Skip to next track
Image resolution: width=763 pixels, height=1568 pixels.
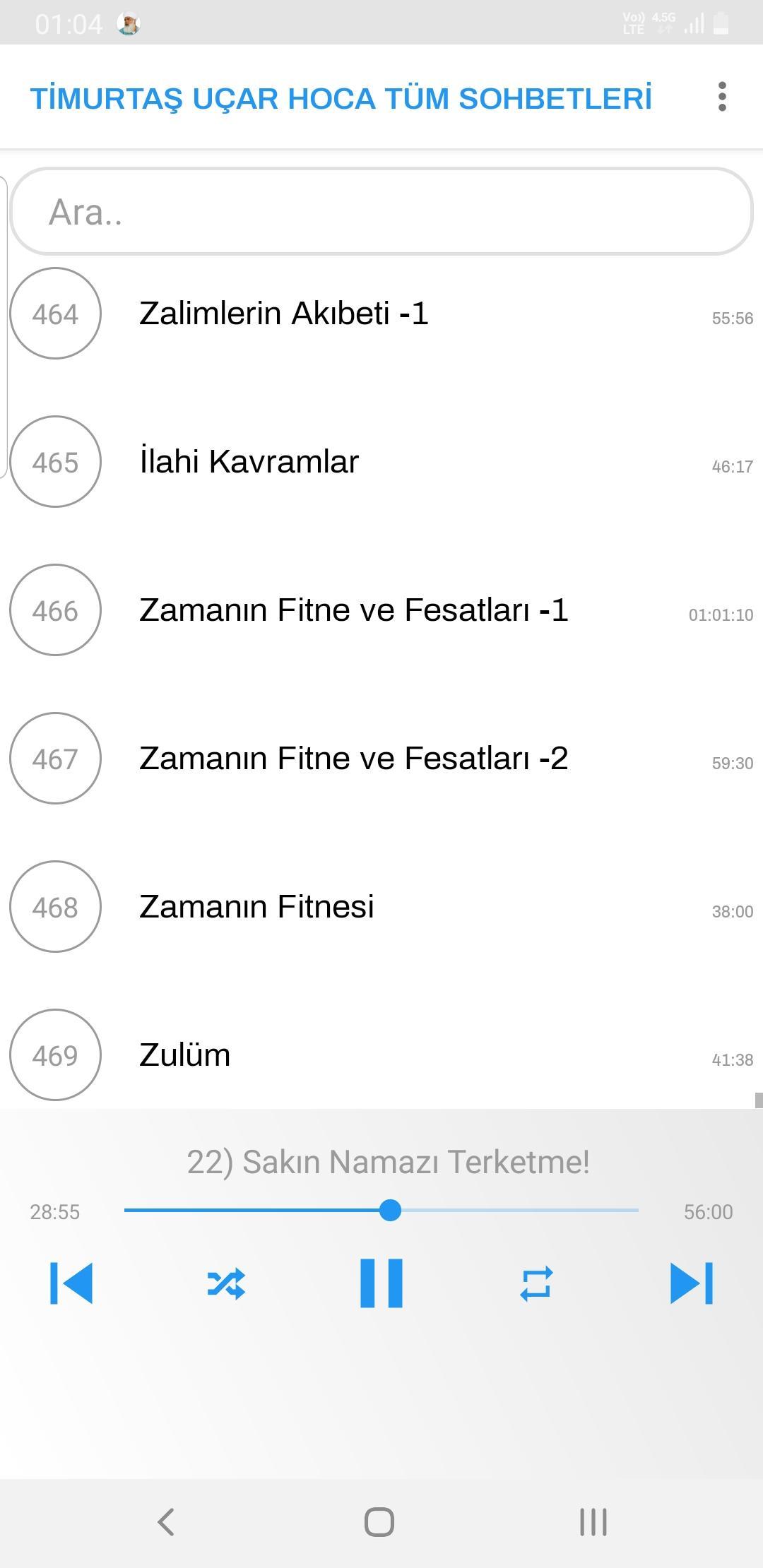[691, 1283]
